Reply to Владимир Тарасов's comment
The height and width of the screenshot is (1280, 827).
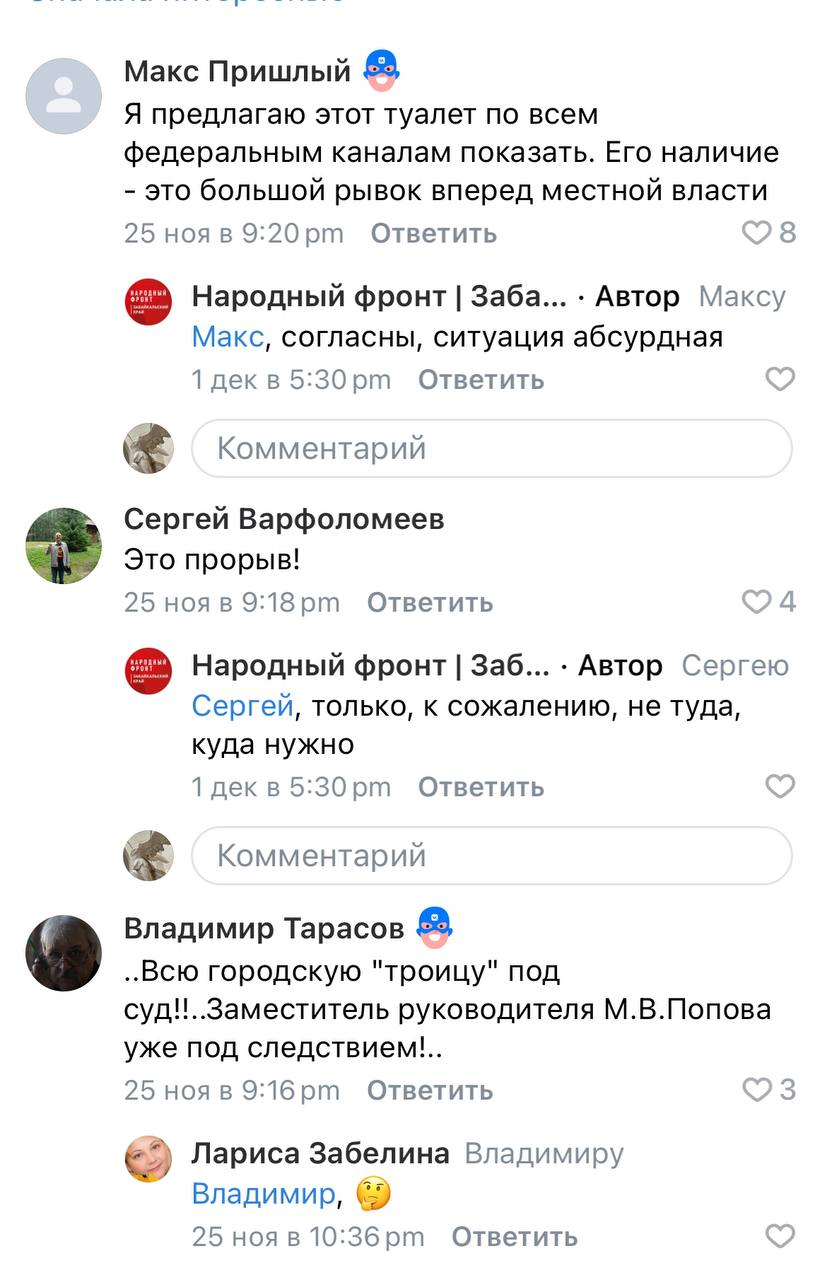pyautogui.click(x=430, y=1090)
